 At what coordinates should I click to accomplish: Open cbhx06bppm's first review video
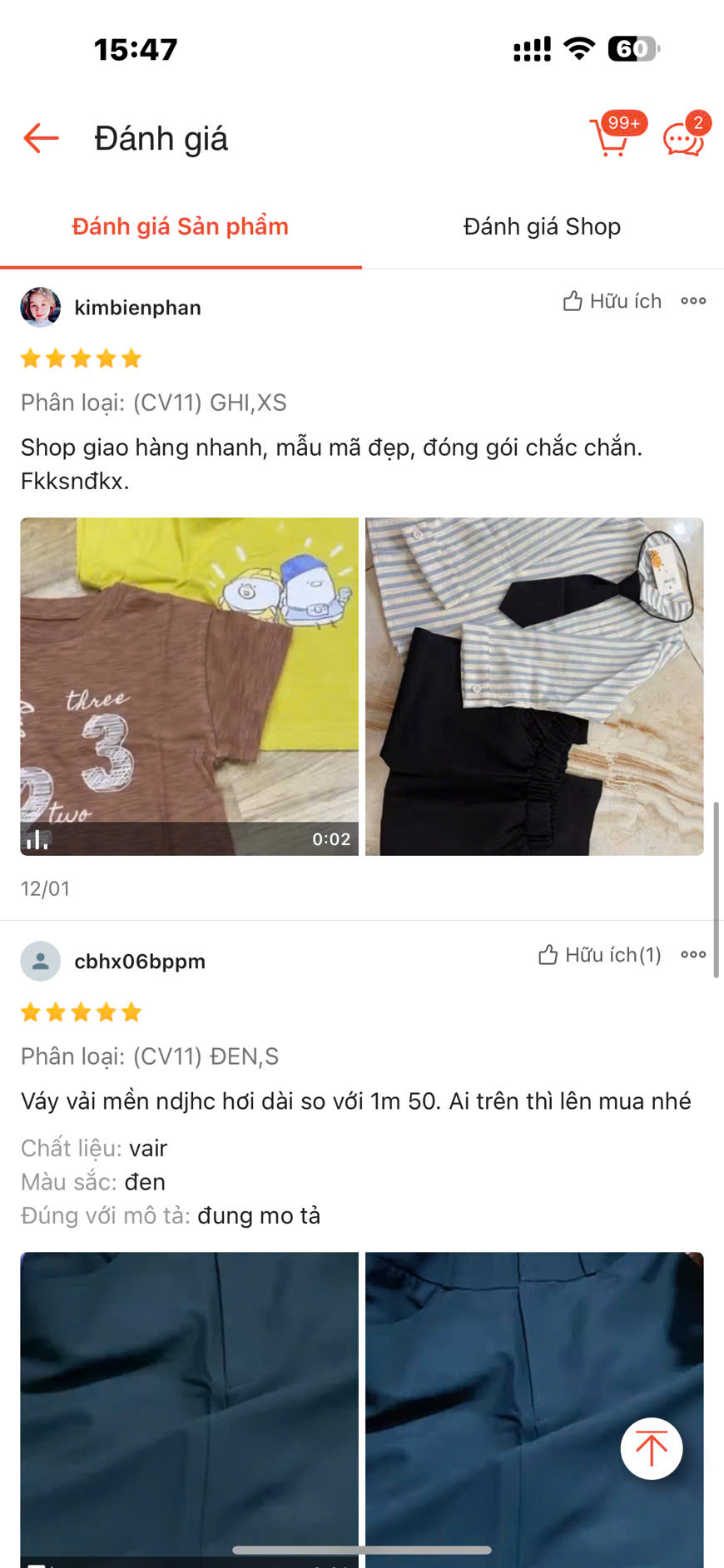coord(189,1406)
